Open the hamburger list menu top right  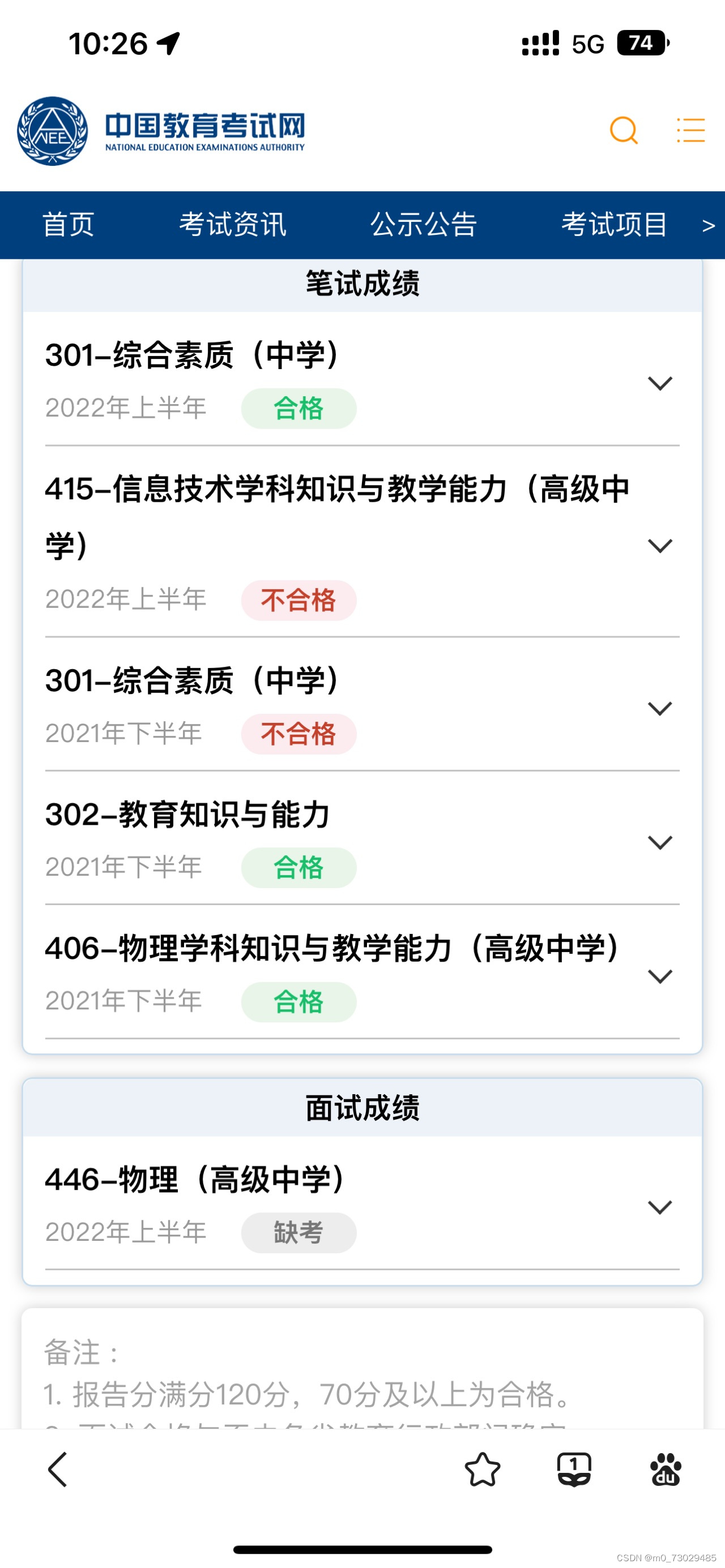690,130
